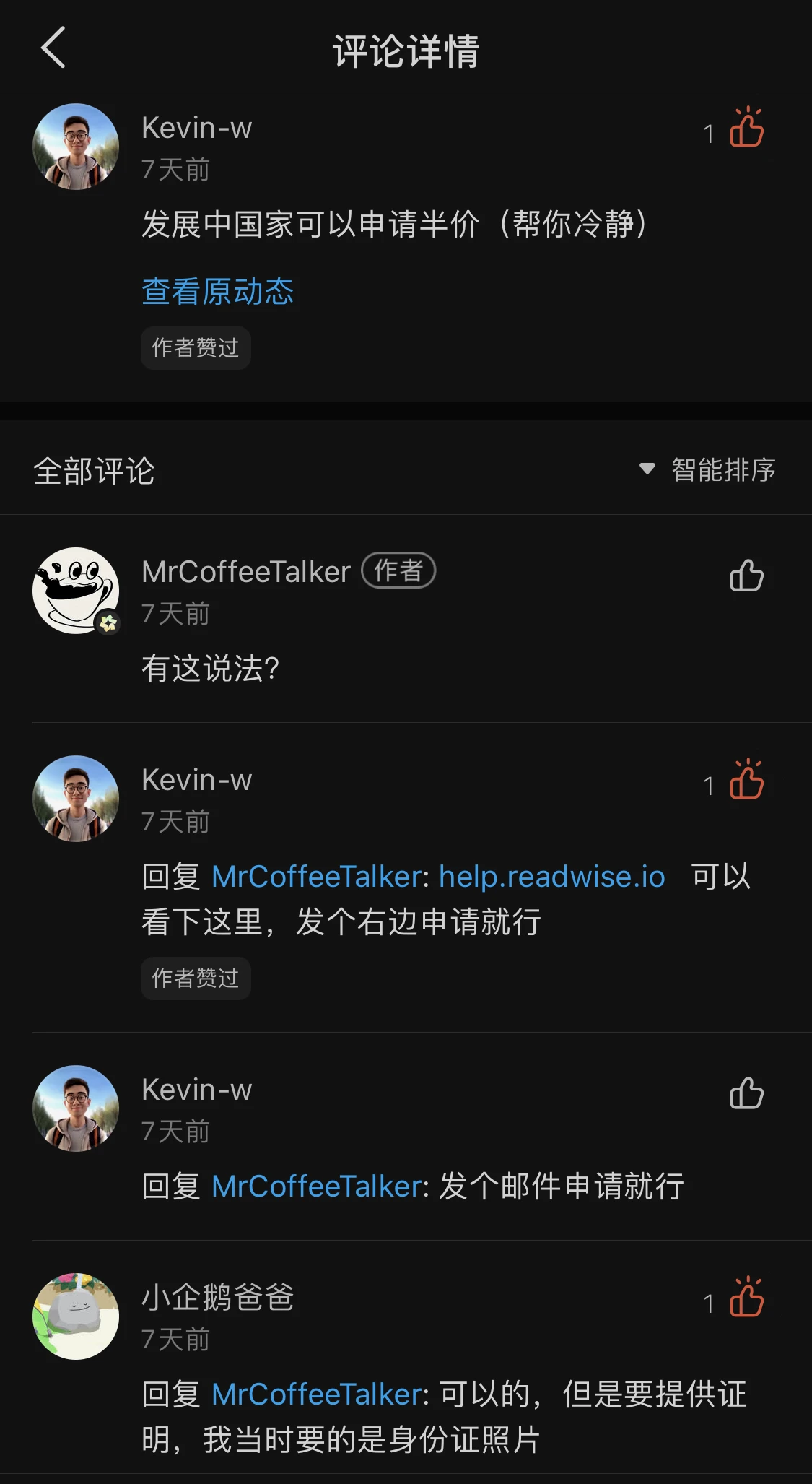Unlike the top Kevin-w comment

point(746,129)
